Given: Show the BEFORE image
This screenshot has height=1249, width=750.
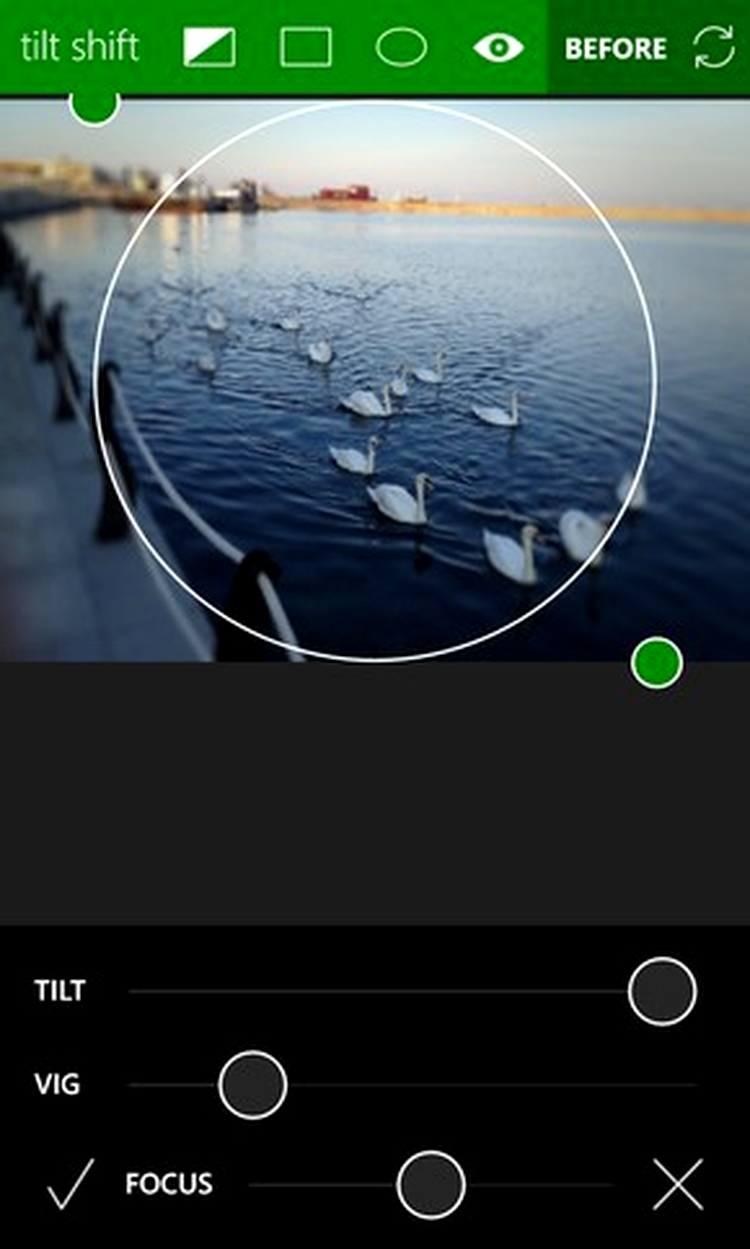Looking at the screenshot, I should (x=615, y=49).
